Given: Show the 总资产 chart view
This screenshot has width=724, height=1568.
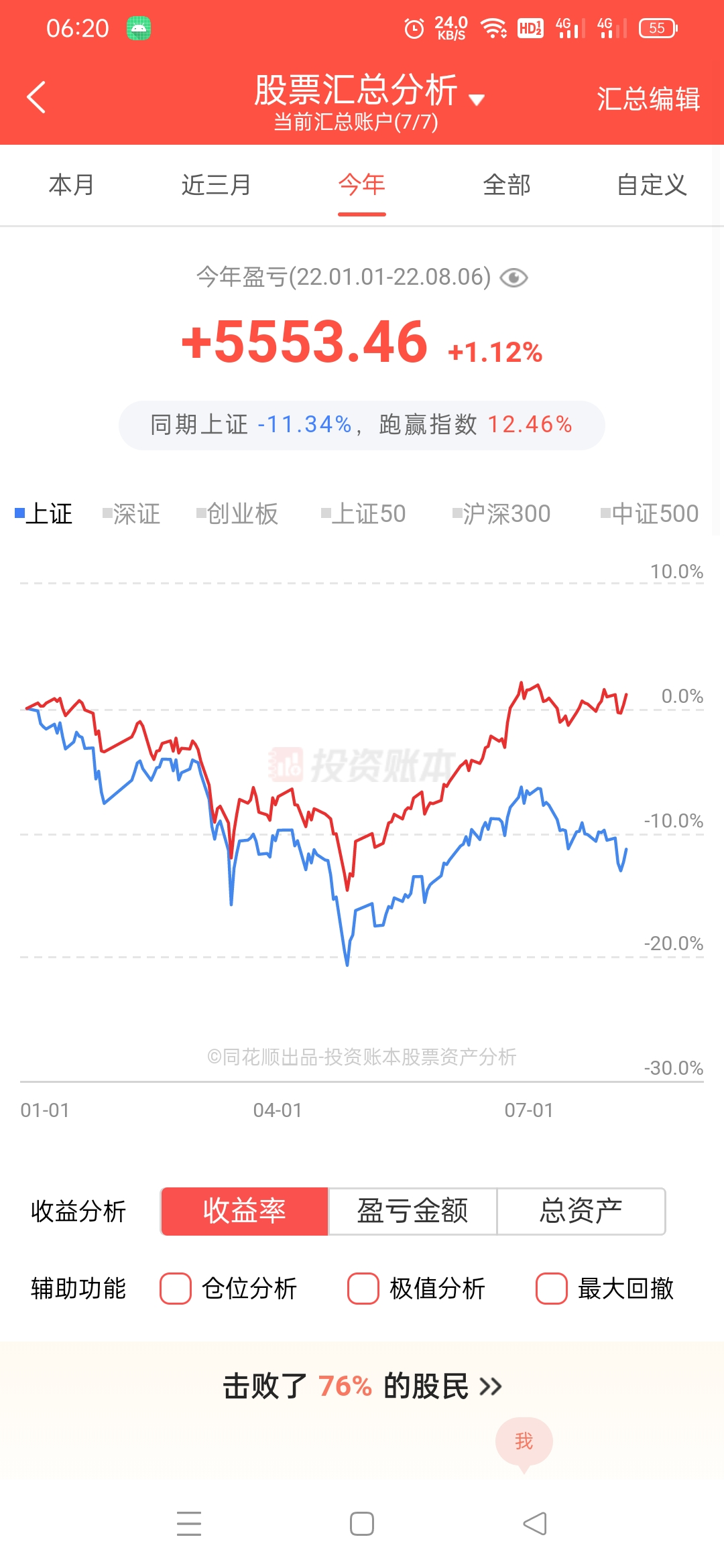Looking at the screenshot, I should pyautogui.click(x=581, y=1212).
